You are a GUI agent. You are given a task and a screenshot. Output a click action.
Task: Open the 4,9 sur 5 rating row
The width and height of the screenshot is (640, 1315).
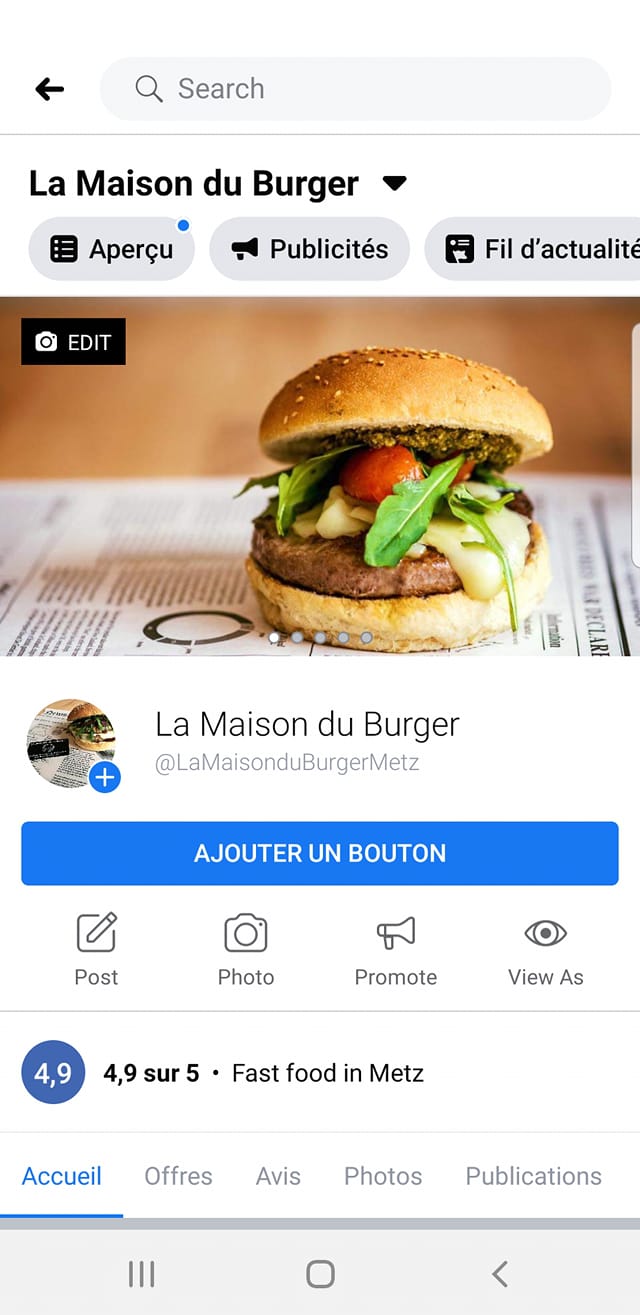coord(320,1073)
